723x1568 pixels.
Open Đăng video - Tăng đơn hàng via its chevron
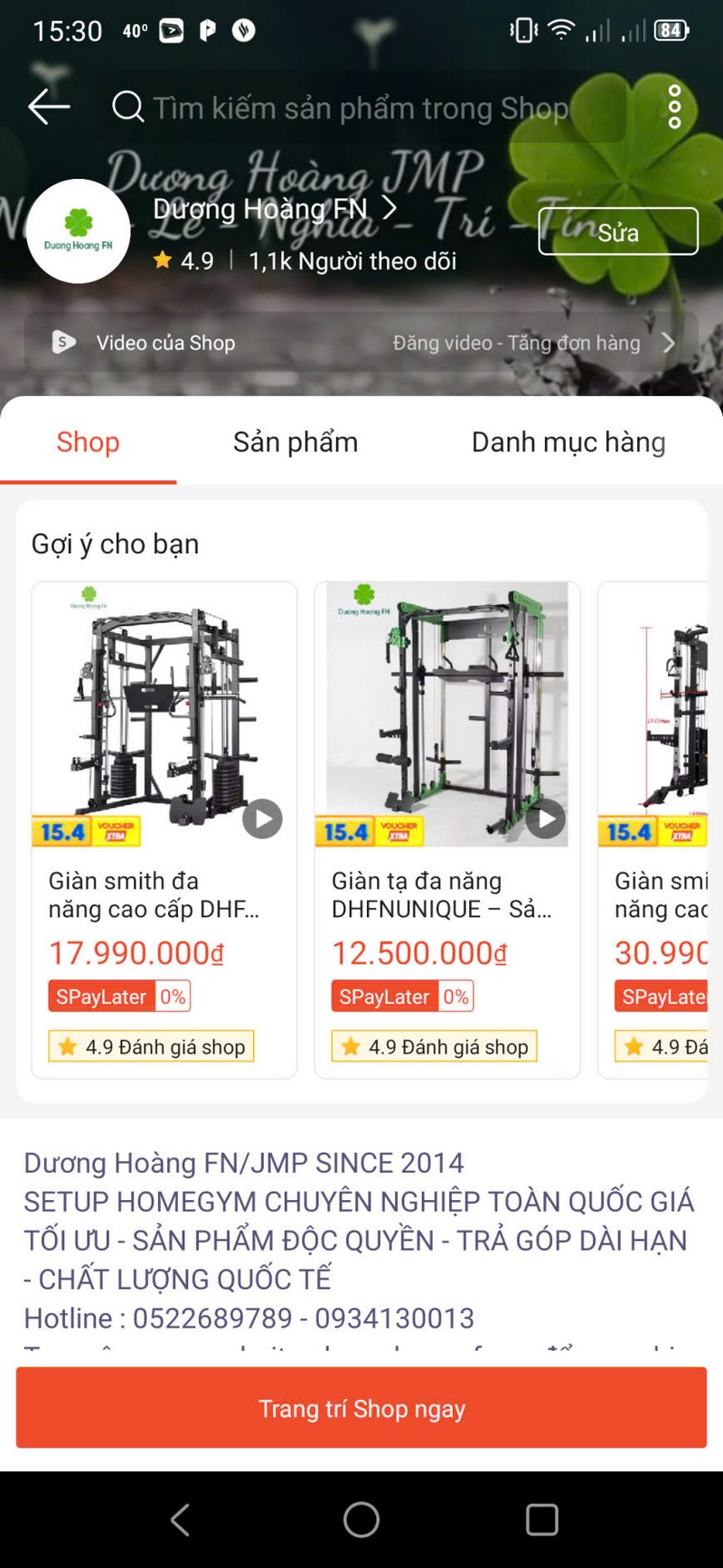click(668, 343)
